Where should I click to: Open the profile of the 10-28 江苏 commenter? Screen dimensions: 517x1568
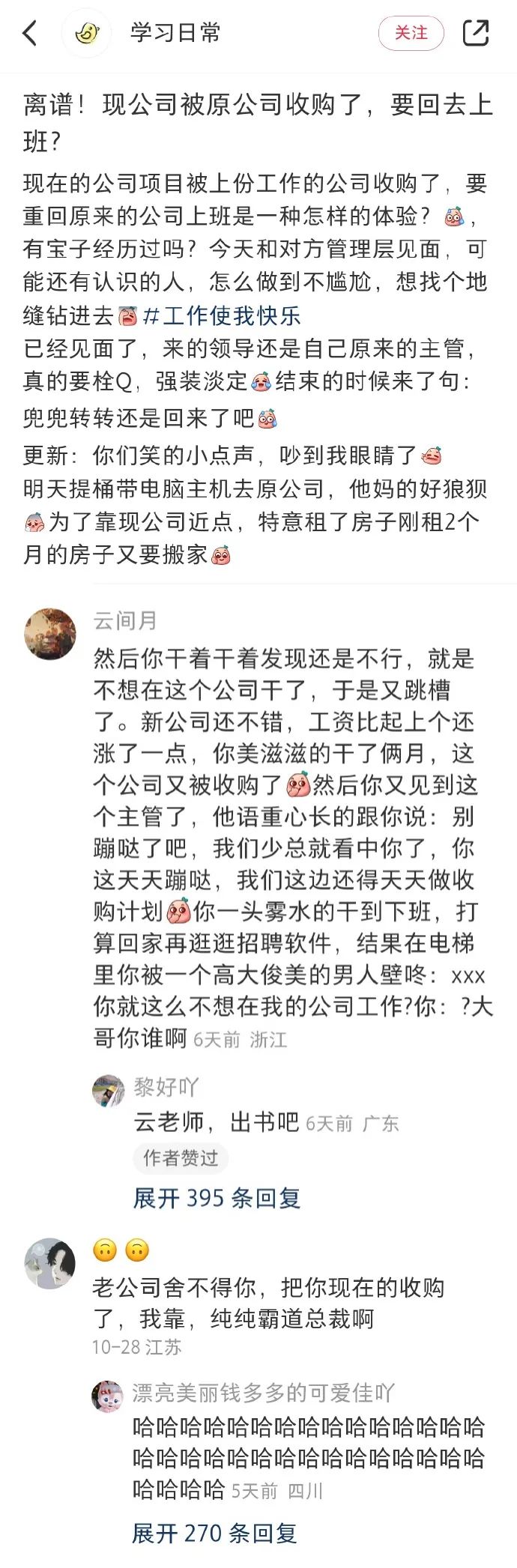click(51, 1263)
